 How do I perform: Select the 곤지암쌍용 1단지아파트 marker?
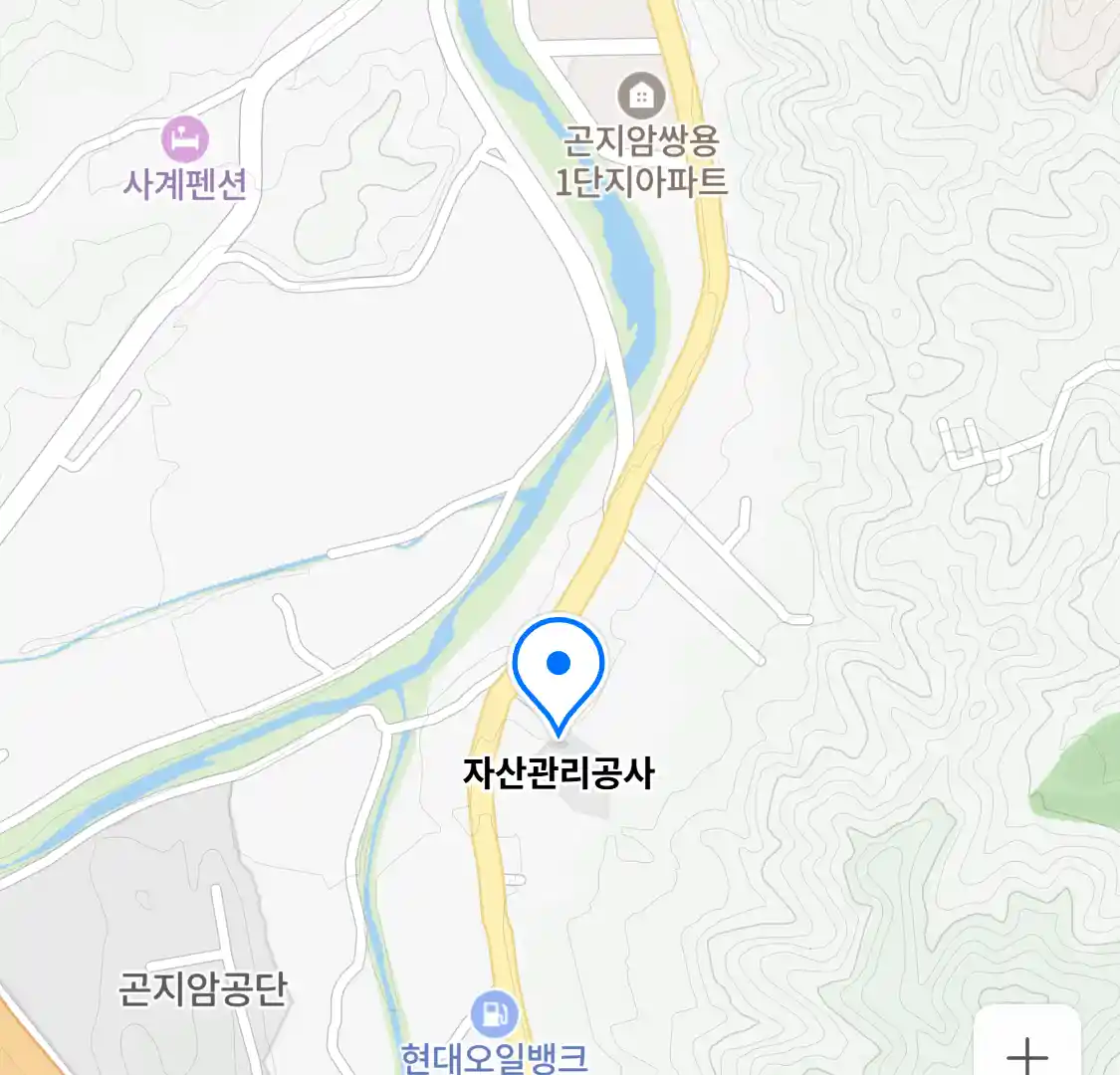point(641,97)
